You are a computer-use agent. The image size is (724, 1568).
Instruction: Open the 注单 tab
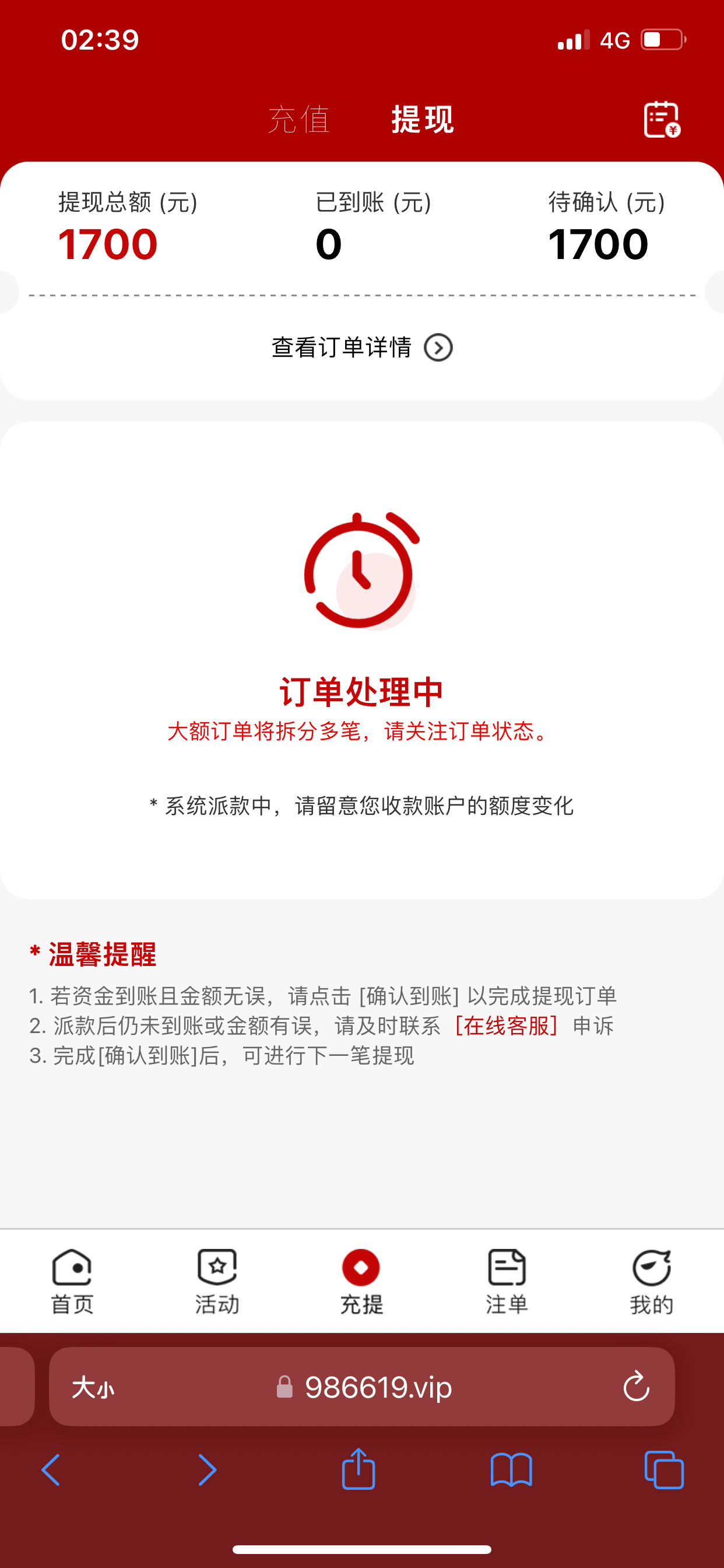[506, 1280]
